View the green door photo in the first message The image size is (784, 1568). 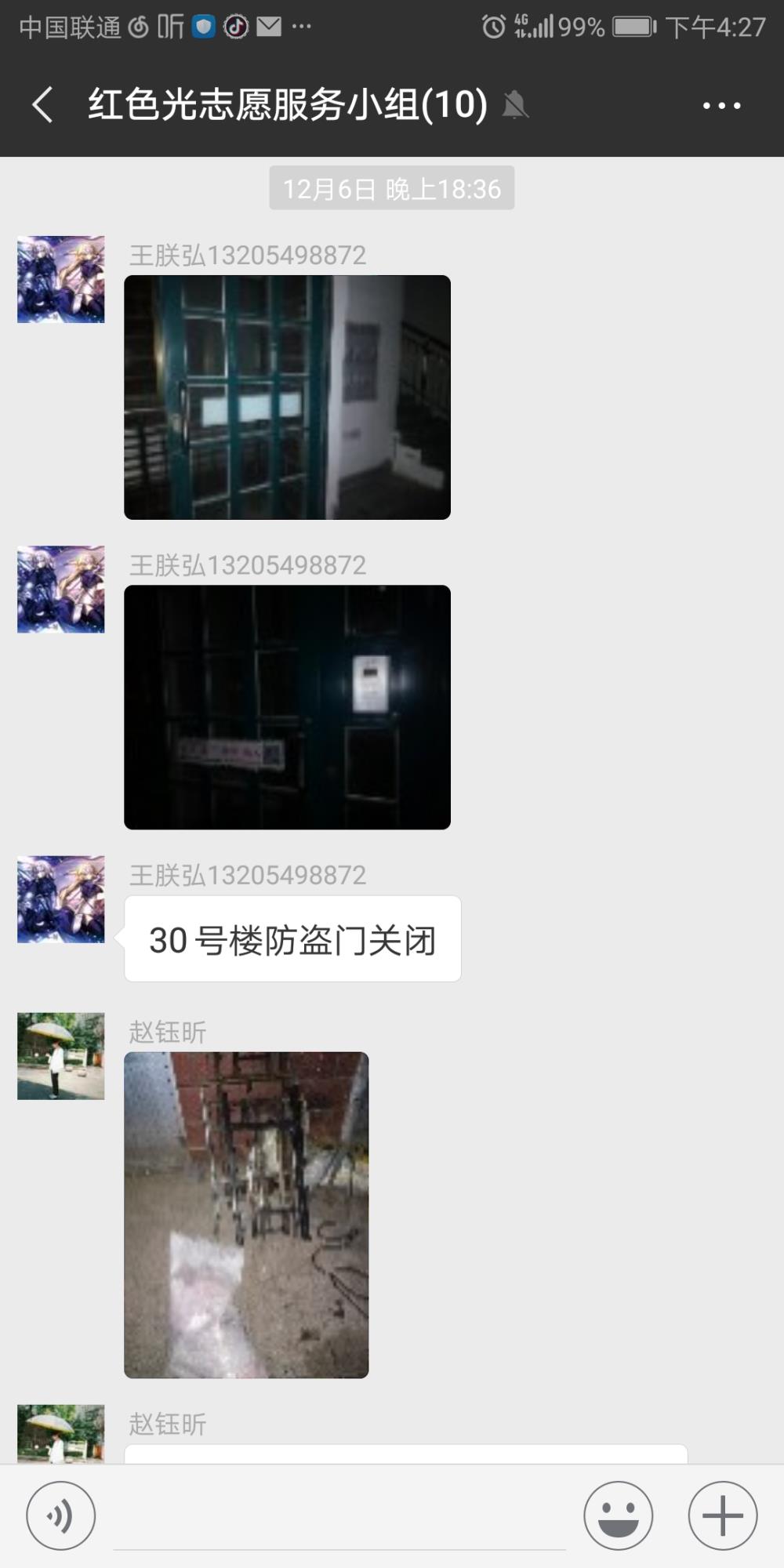click(x=287, y=397)
